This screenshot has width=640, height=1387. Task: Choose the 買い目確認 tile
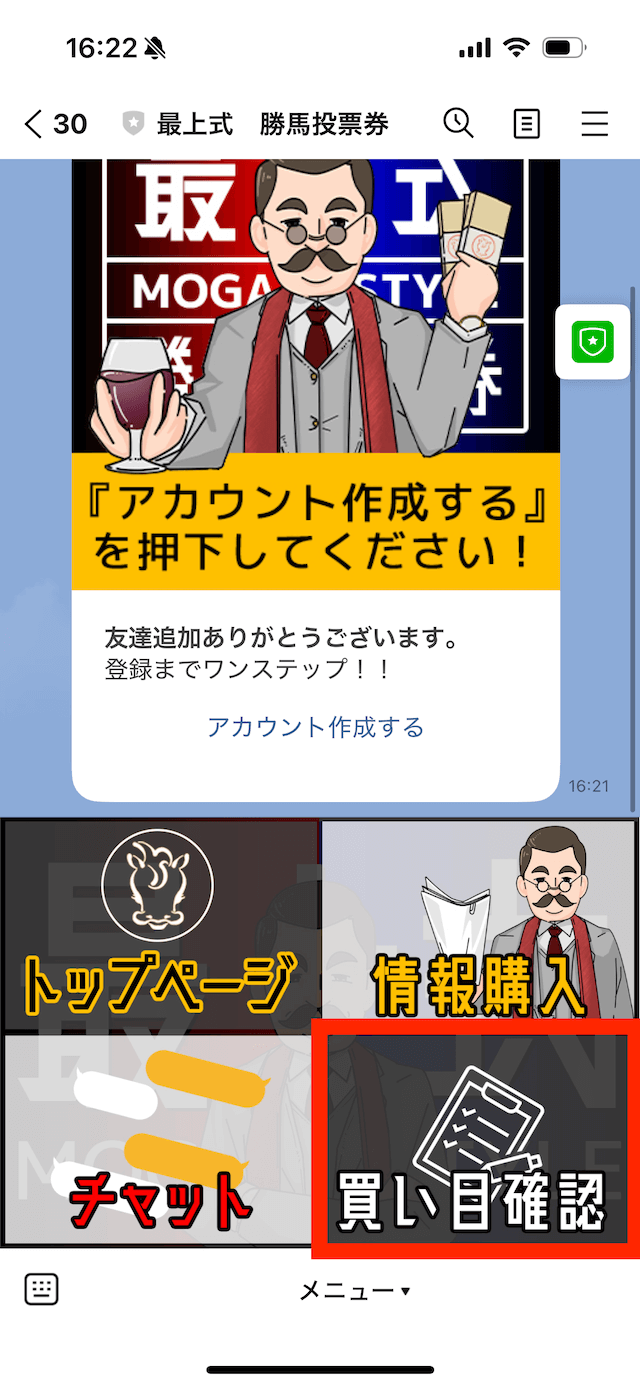click(475, 1138)
